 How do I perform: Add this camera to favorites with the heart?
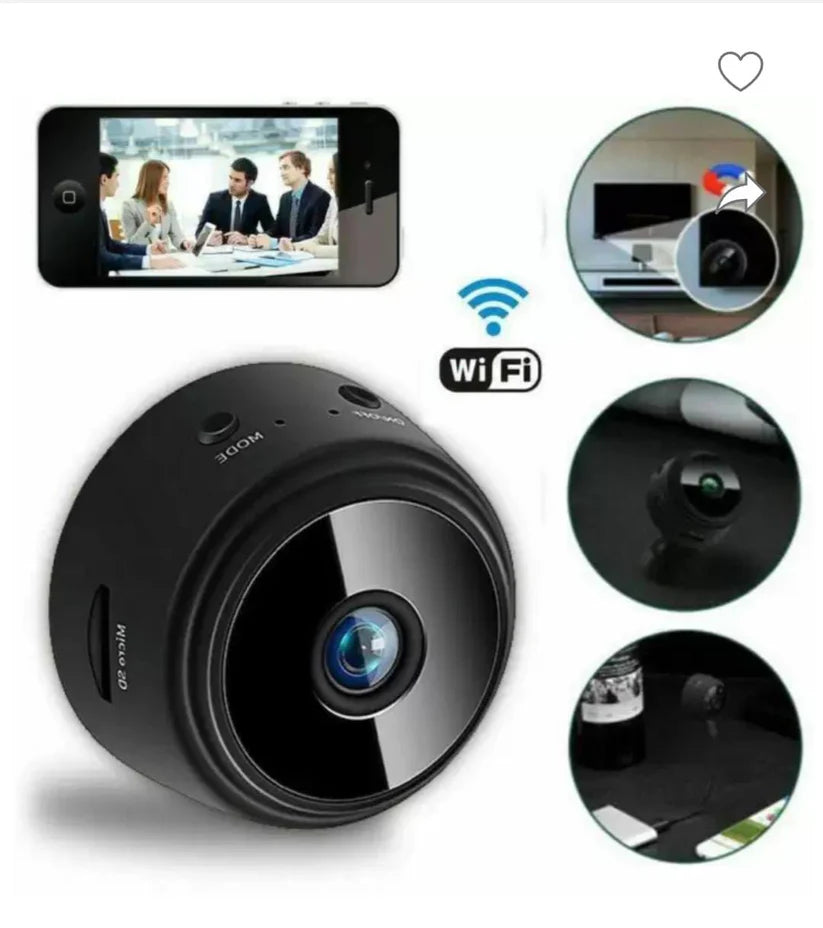[x=740, y=70]
